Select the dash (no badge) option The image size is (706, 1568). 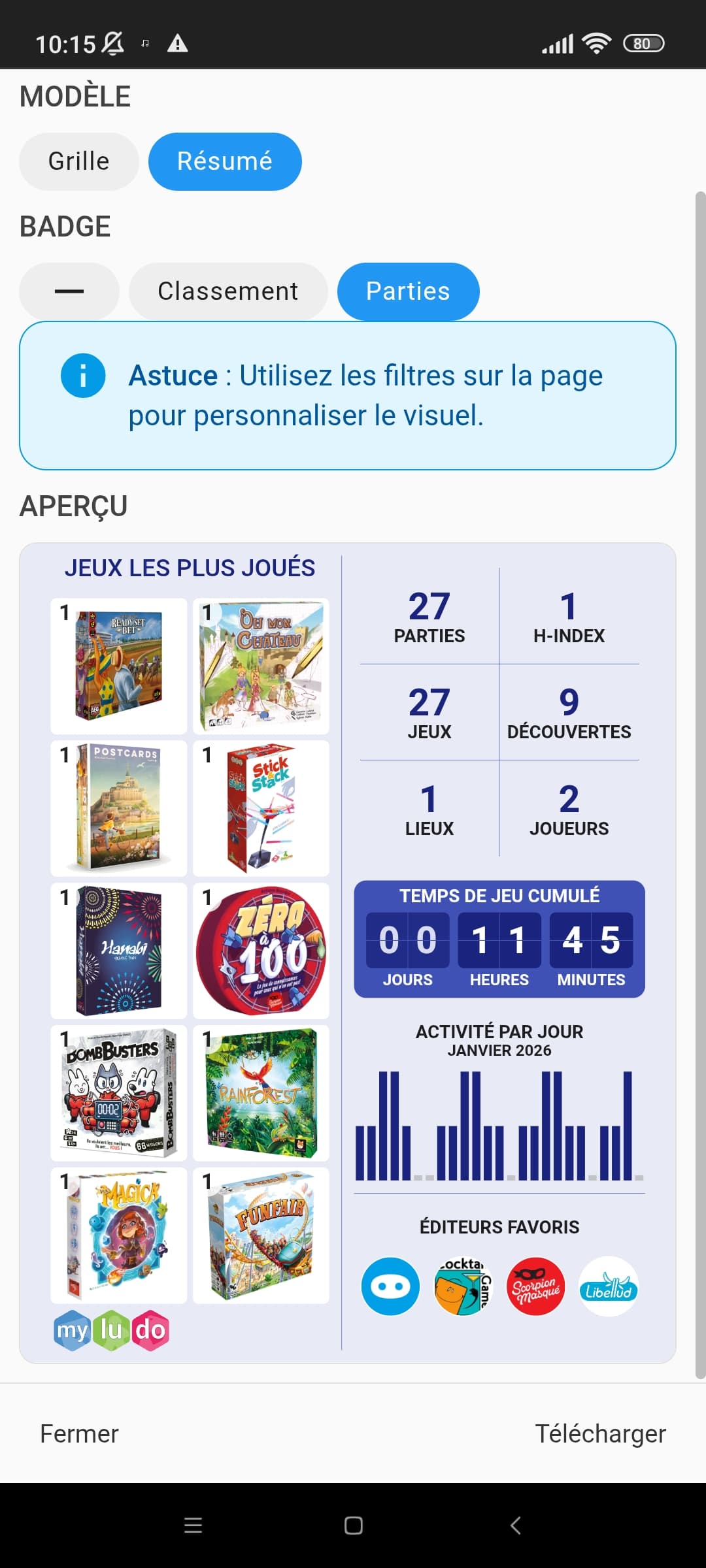(x=69, y=291)
